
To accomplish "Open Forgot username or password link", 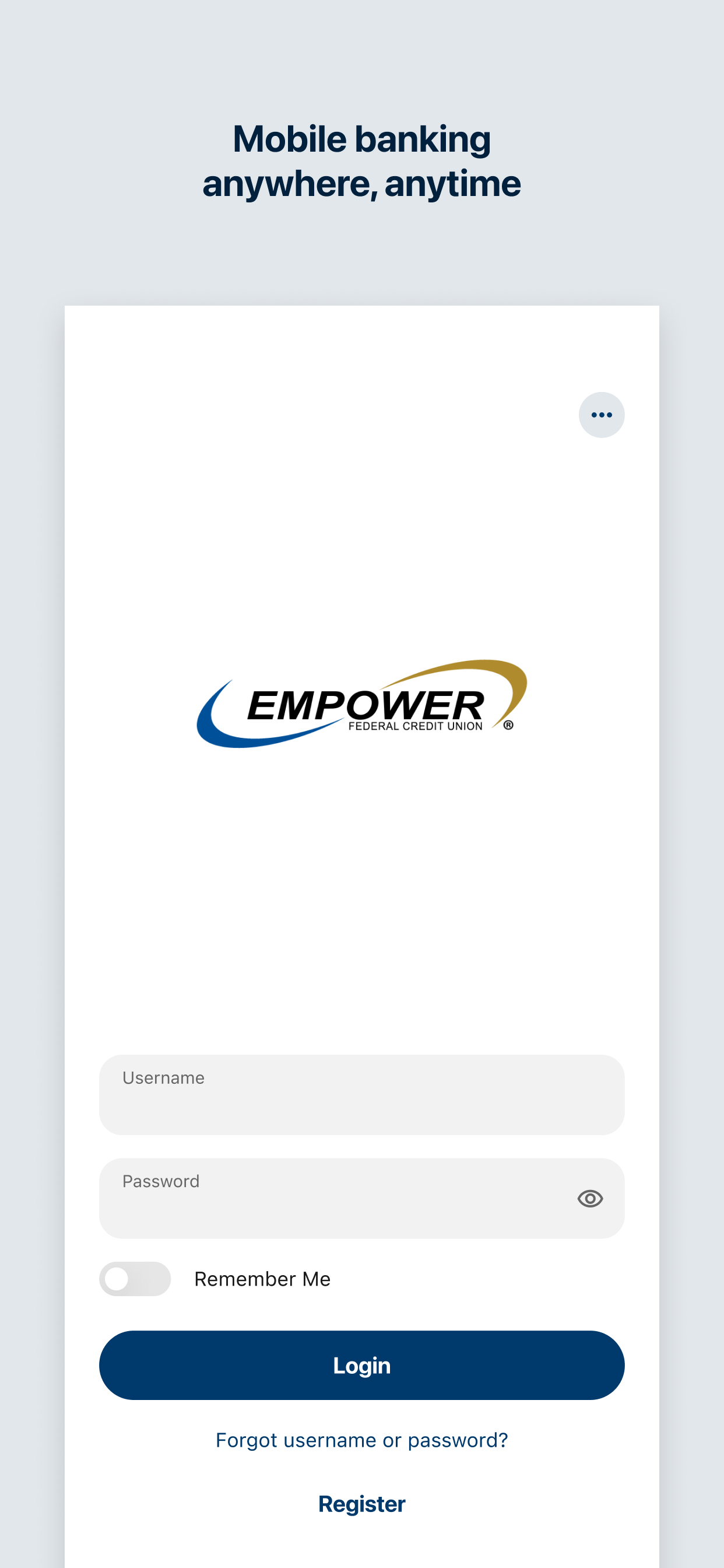I will (x=362, y=1440).
